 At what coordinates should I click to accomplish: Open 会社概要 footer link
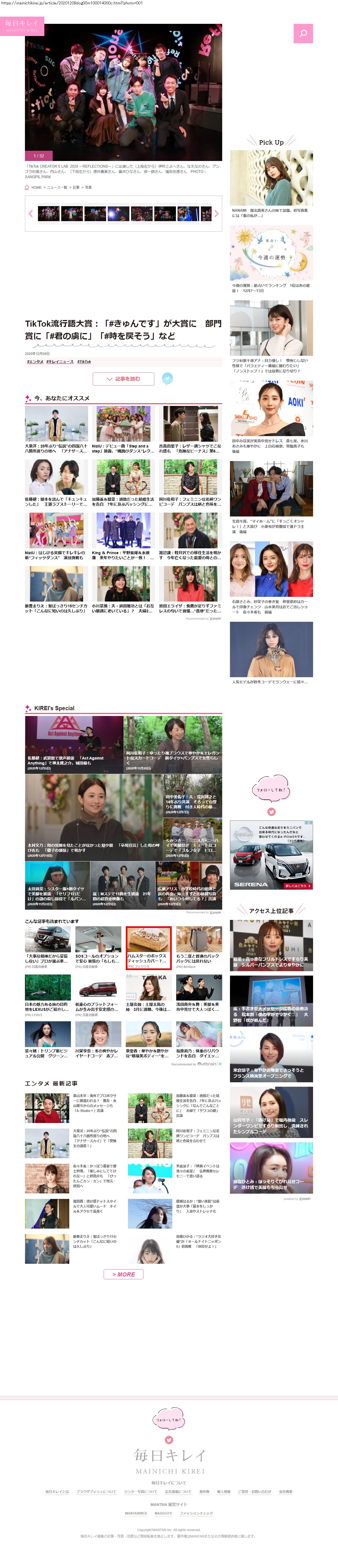[286, 1491]
